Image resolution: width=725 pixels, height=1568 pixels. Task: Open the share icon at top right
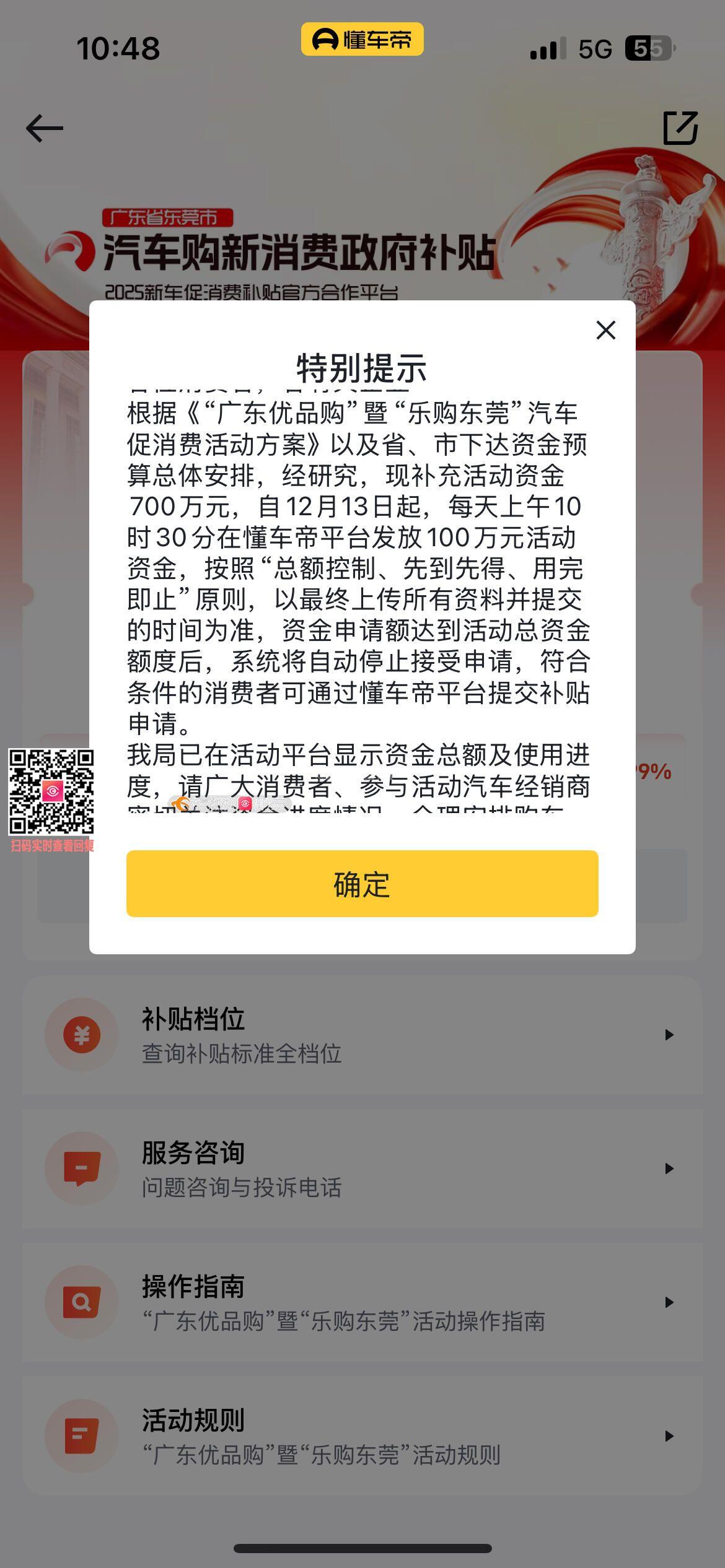click(x=680, y=128)
